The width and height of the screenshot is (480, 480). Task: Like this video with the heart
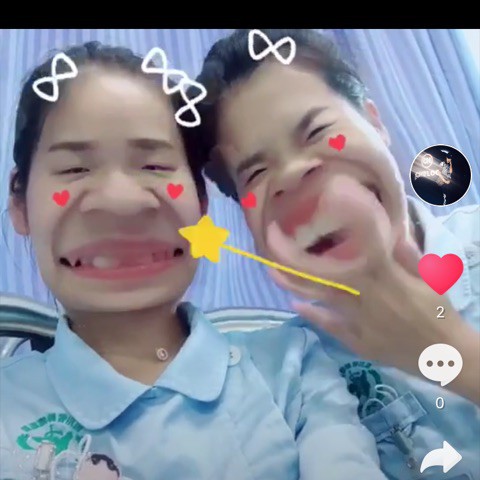tap(441, 274)
